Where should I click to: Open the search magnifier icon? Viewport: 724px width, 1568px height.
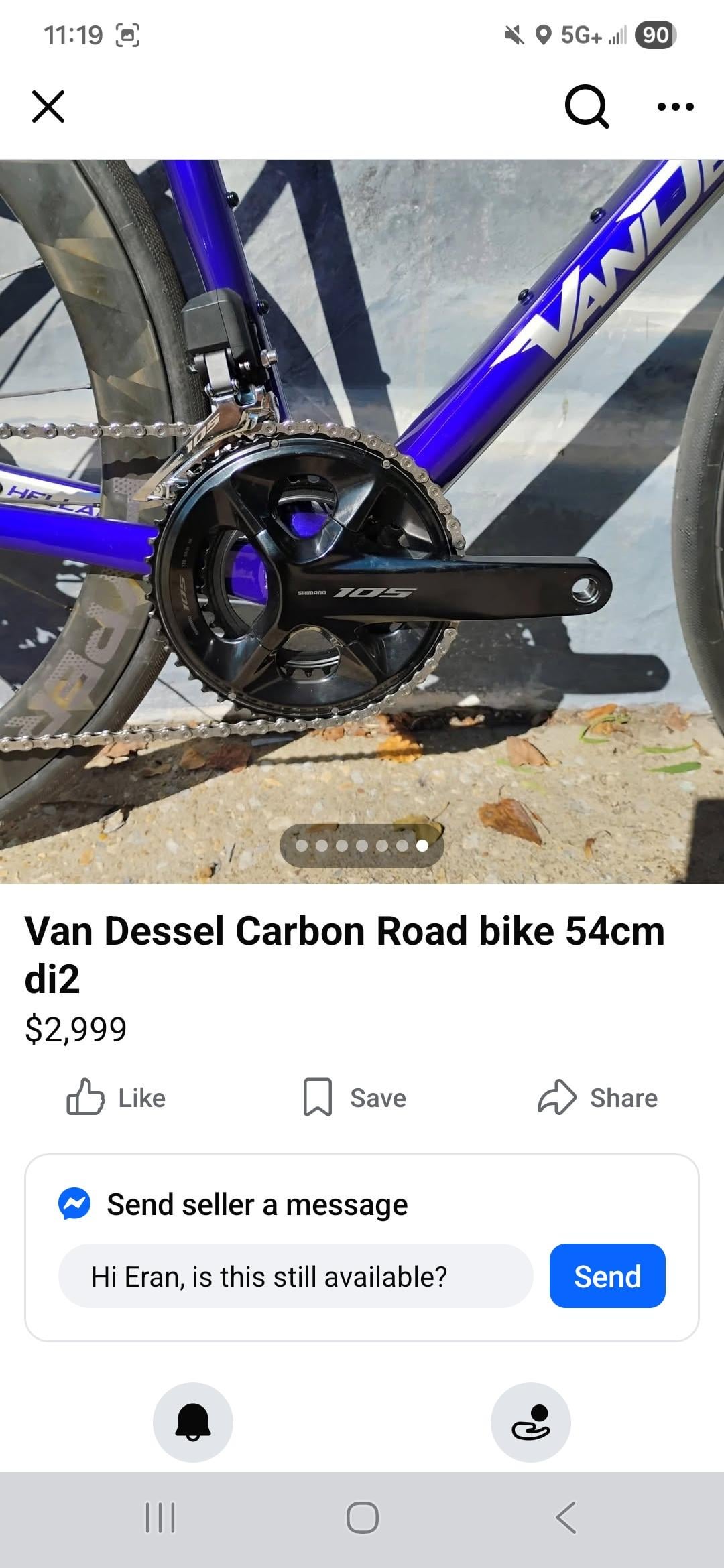(587, 106)
